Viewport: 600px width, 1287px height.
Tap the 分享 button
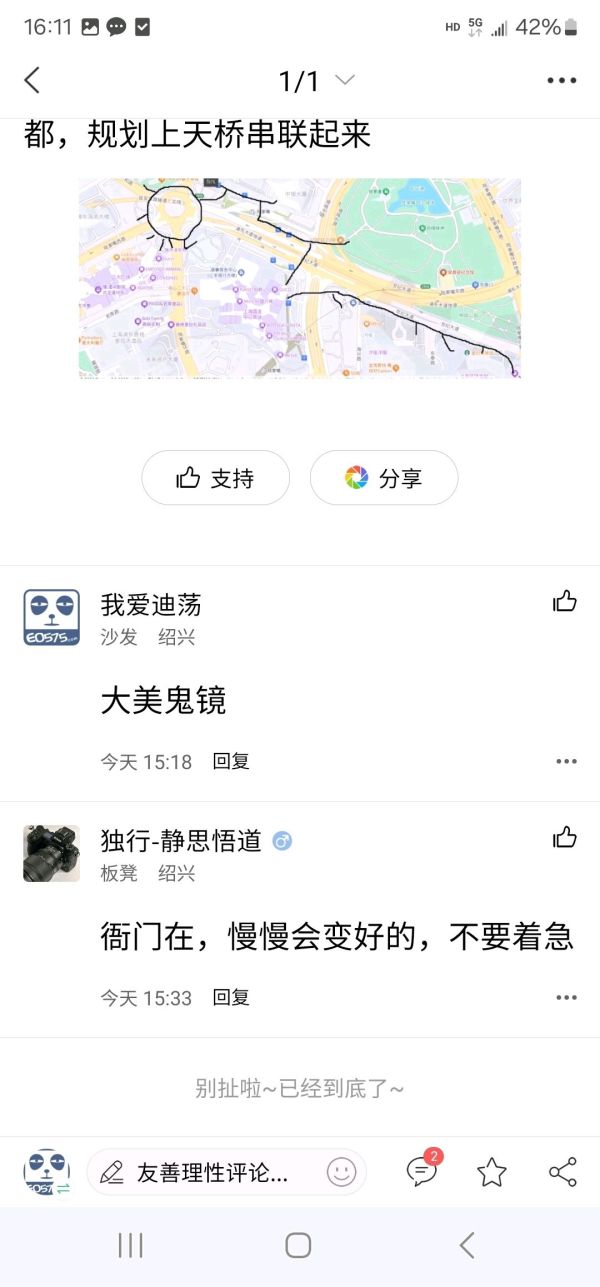tap(384, 478)
